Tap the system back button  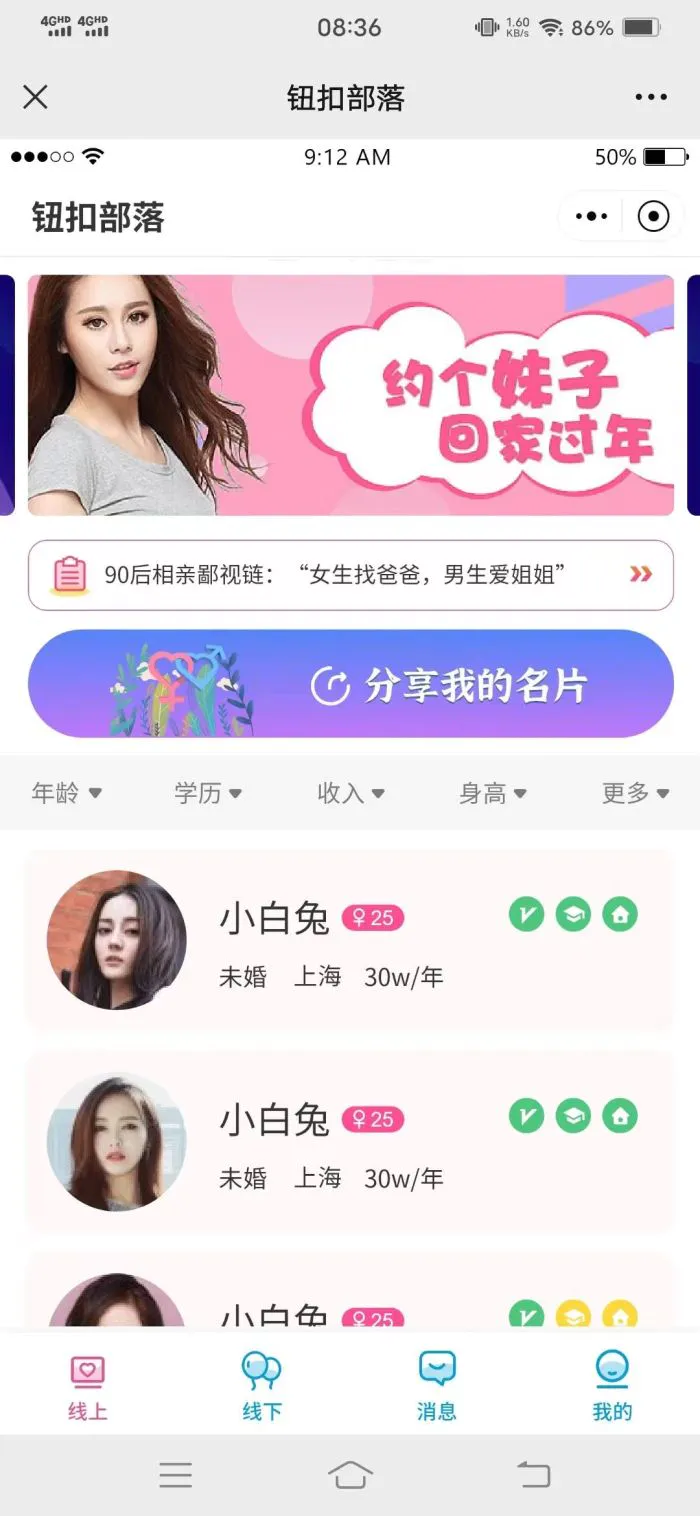[533, 1474]
